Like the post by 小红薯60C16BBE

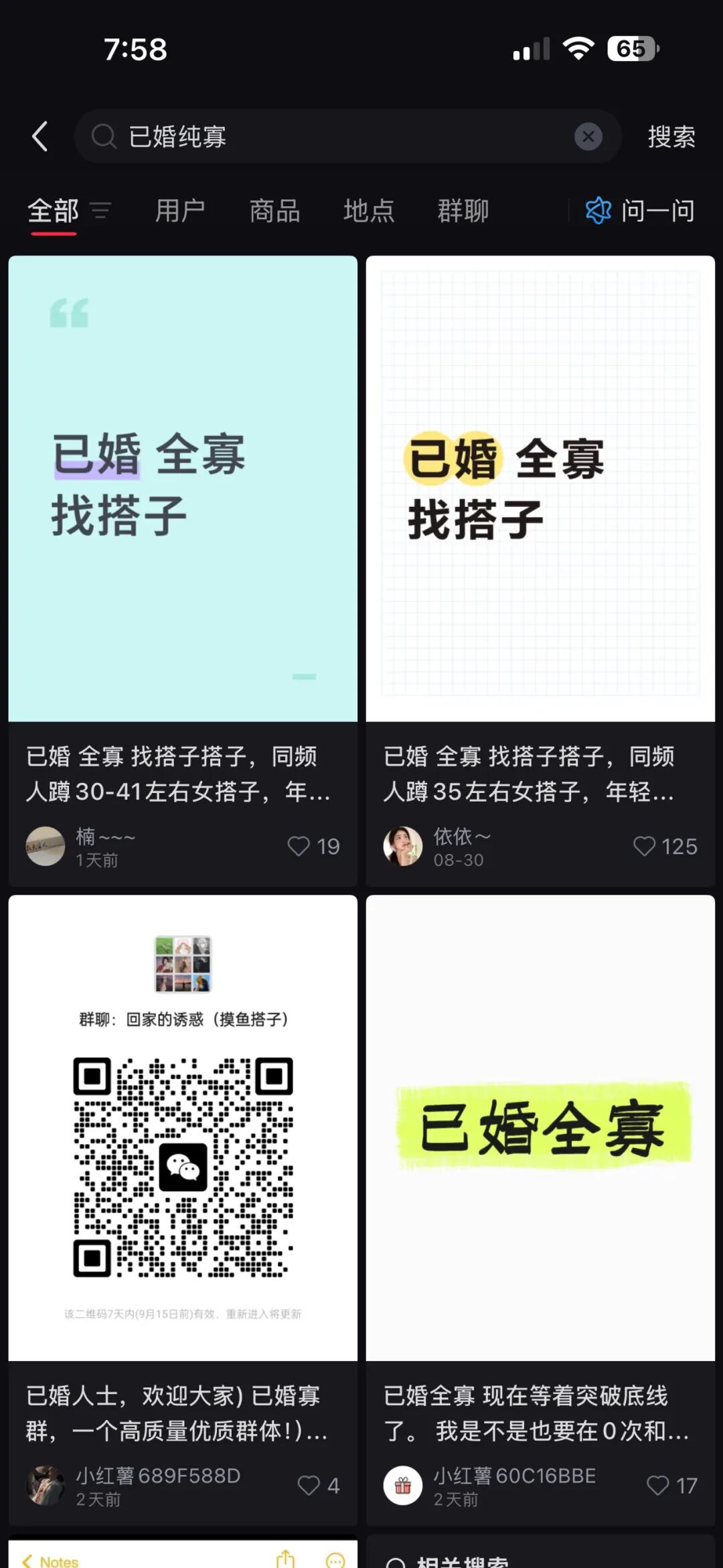658,1485
